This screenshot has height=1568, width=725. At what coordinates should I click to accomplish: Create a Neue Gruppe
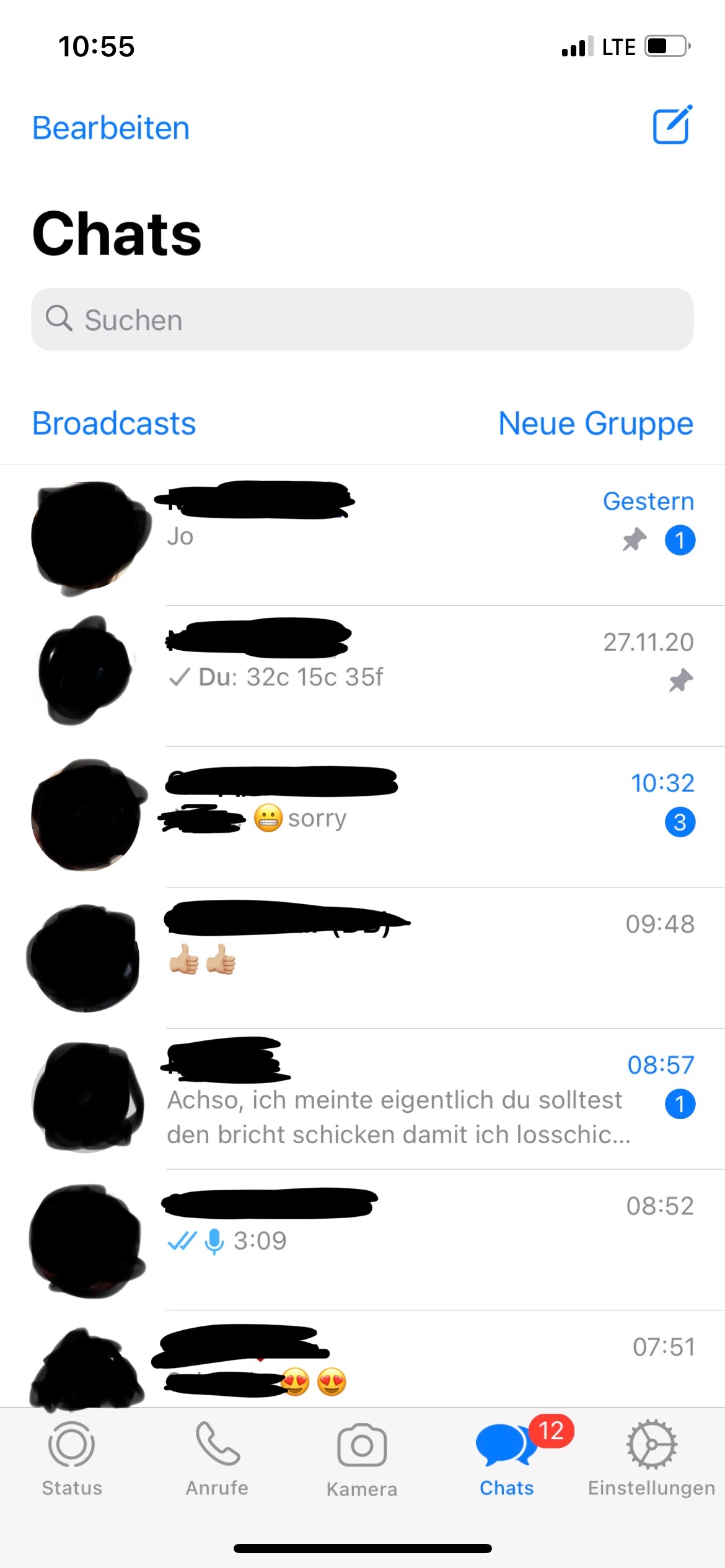pyautogui.click(x=596, y=424)
